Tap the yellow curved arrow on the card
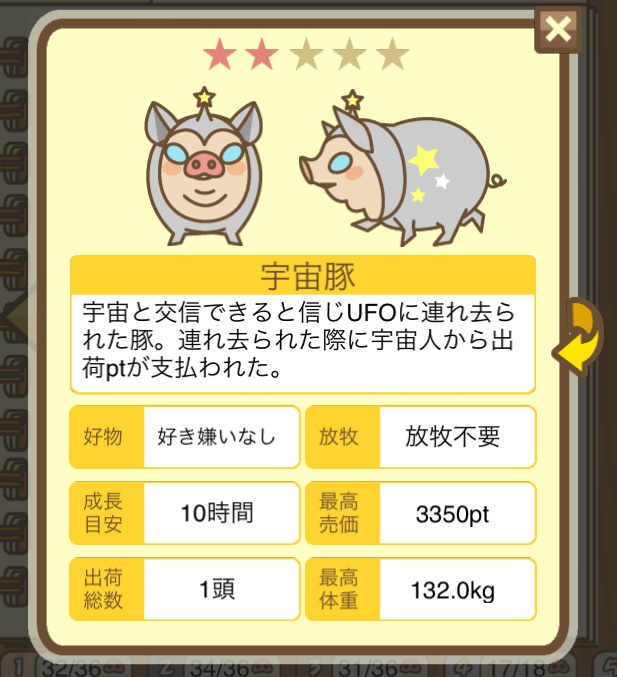Image resolution: width=617 pixels, height=677 pixels. pos(578,336)
